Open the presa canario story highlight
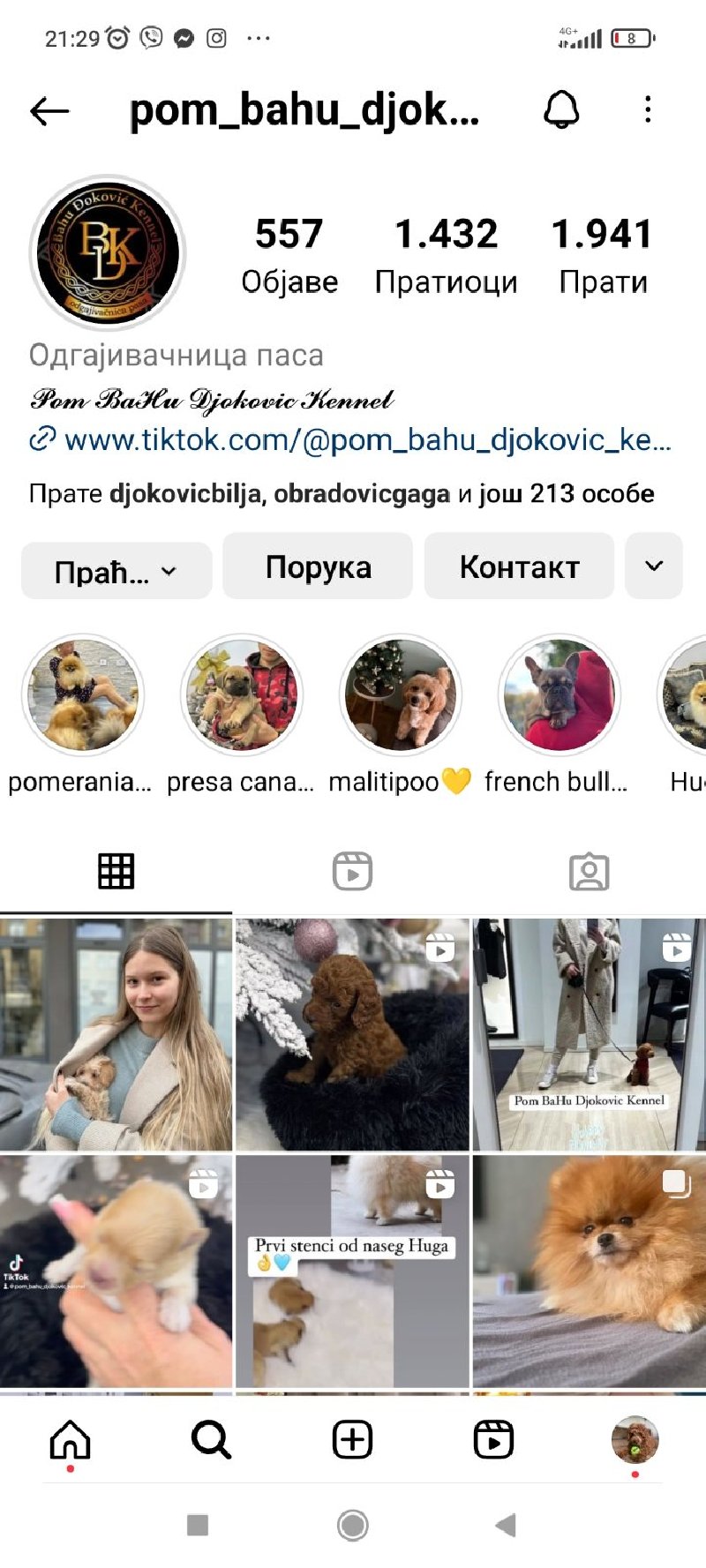The width and height of the screenshot is (706, 1568). click(x=242, y=695)
